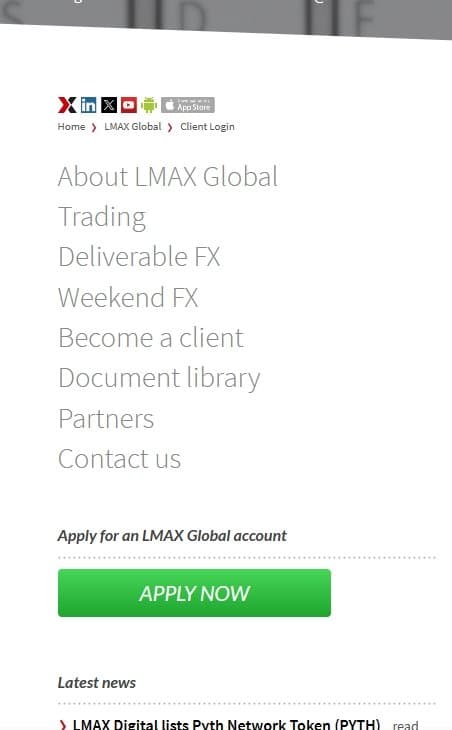Tap the Android app icon
This screenshot has width=452, height=730.
tap(149, 105)
